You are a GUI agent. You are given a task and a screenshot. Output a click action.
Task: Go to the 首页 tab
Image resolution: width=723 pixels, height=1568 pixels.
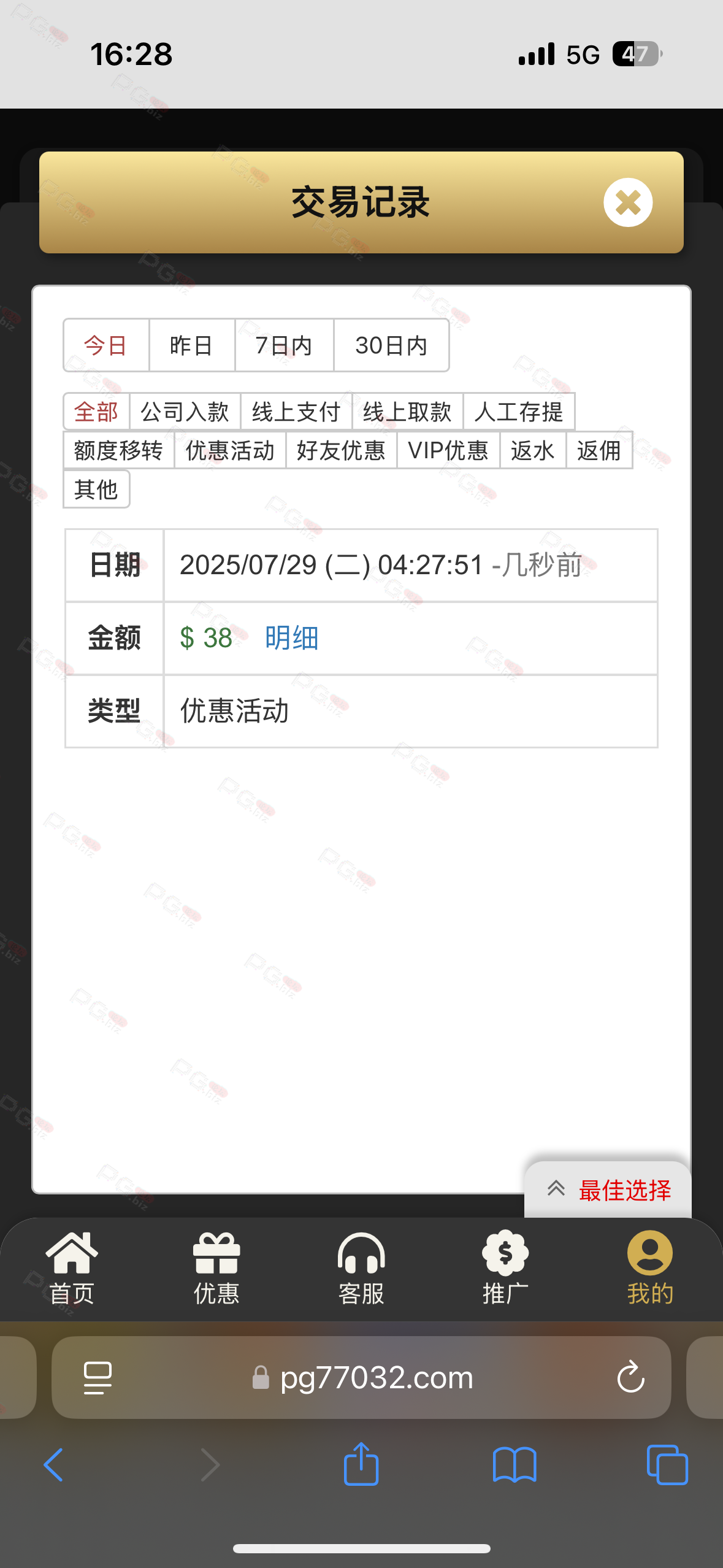[x=72, y=1269]
